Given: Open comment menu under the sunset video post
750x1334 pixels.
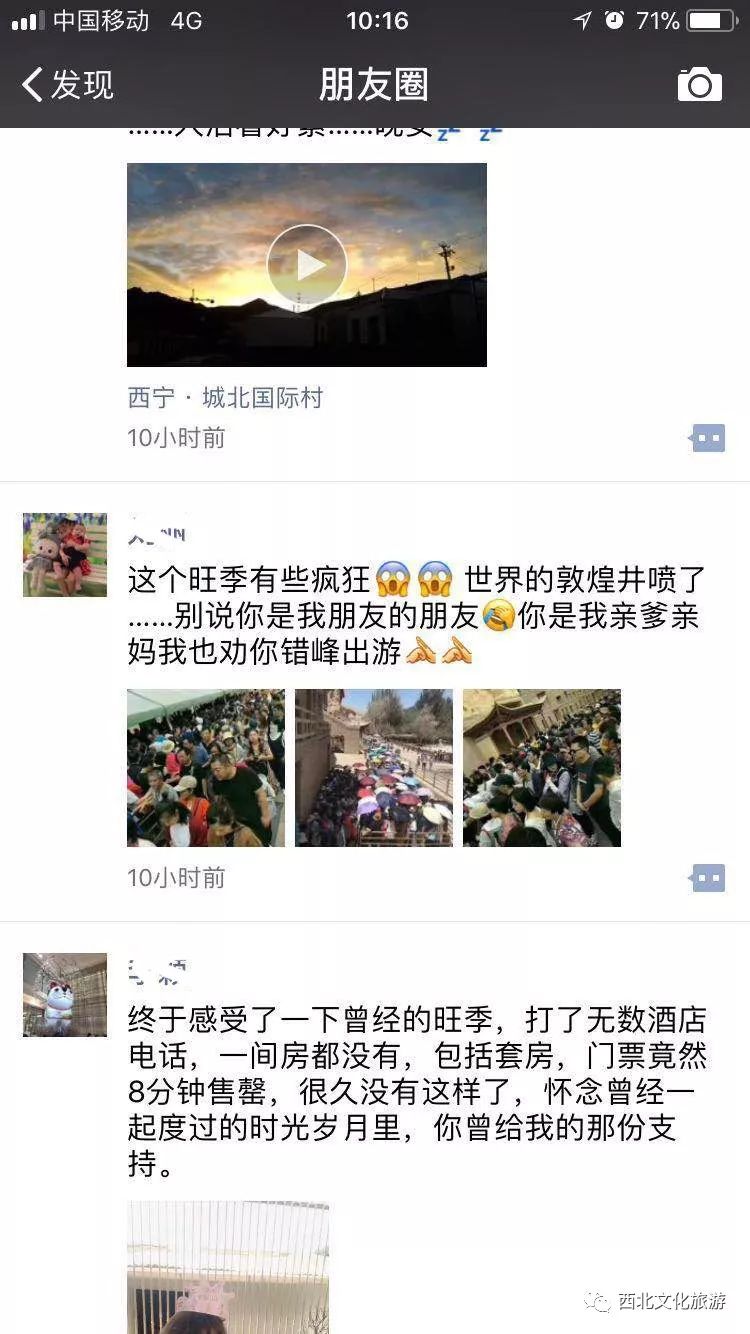Looking at the screenshot, I should 708,438.
